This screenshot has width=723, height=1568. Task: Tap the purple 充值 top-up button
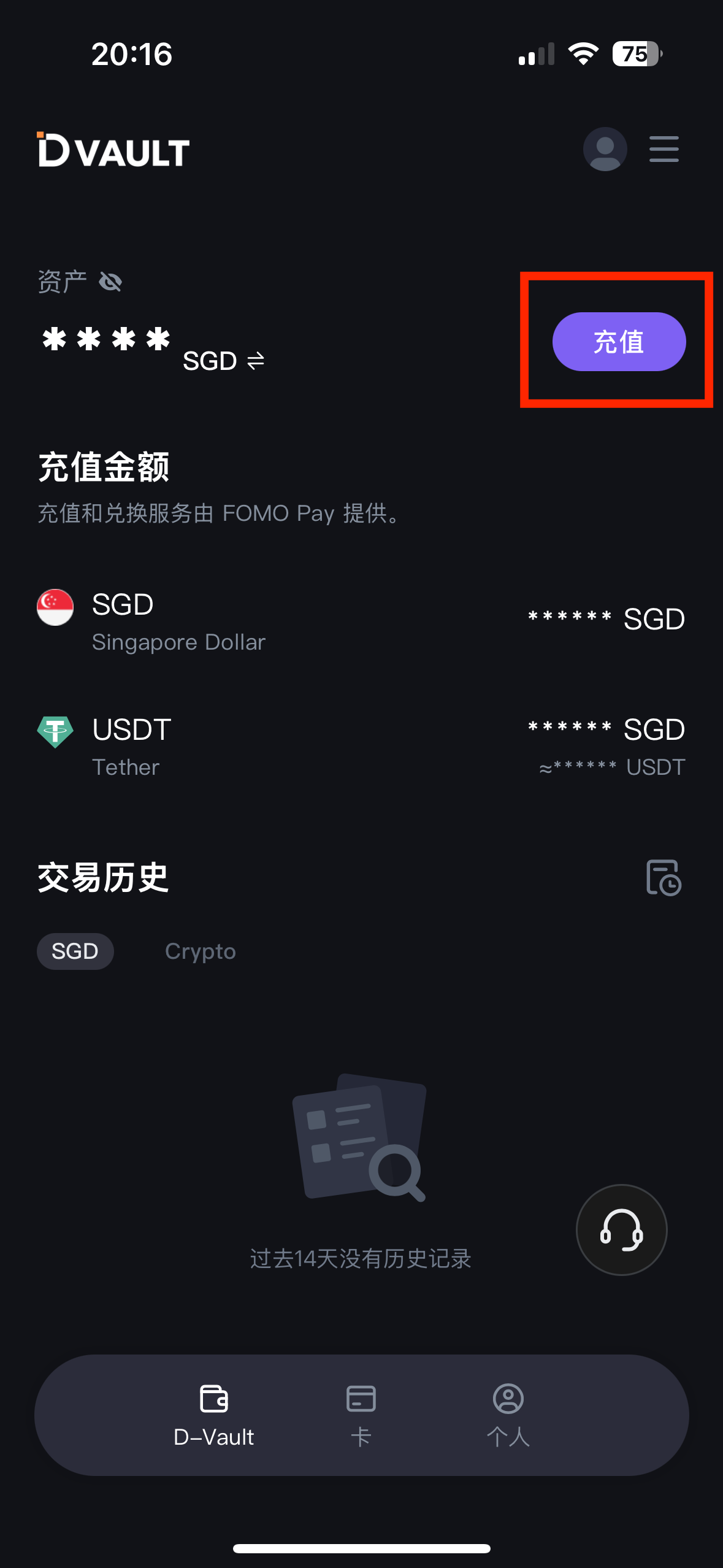point(618,342)
